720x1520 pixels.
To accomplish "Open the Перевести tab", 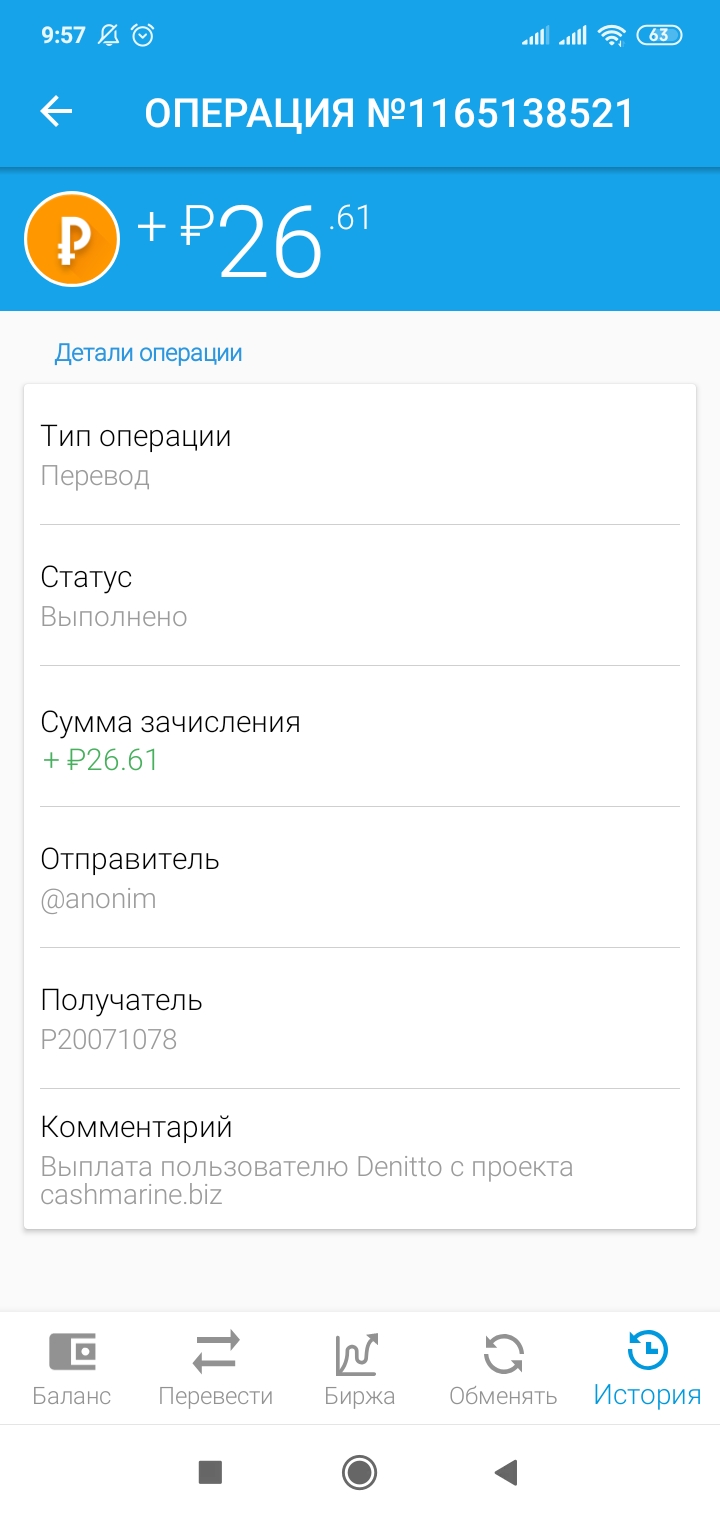I will click(x=216, y=1368).
